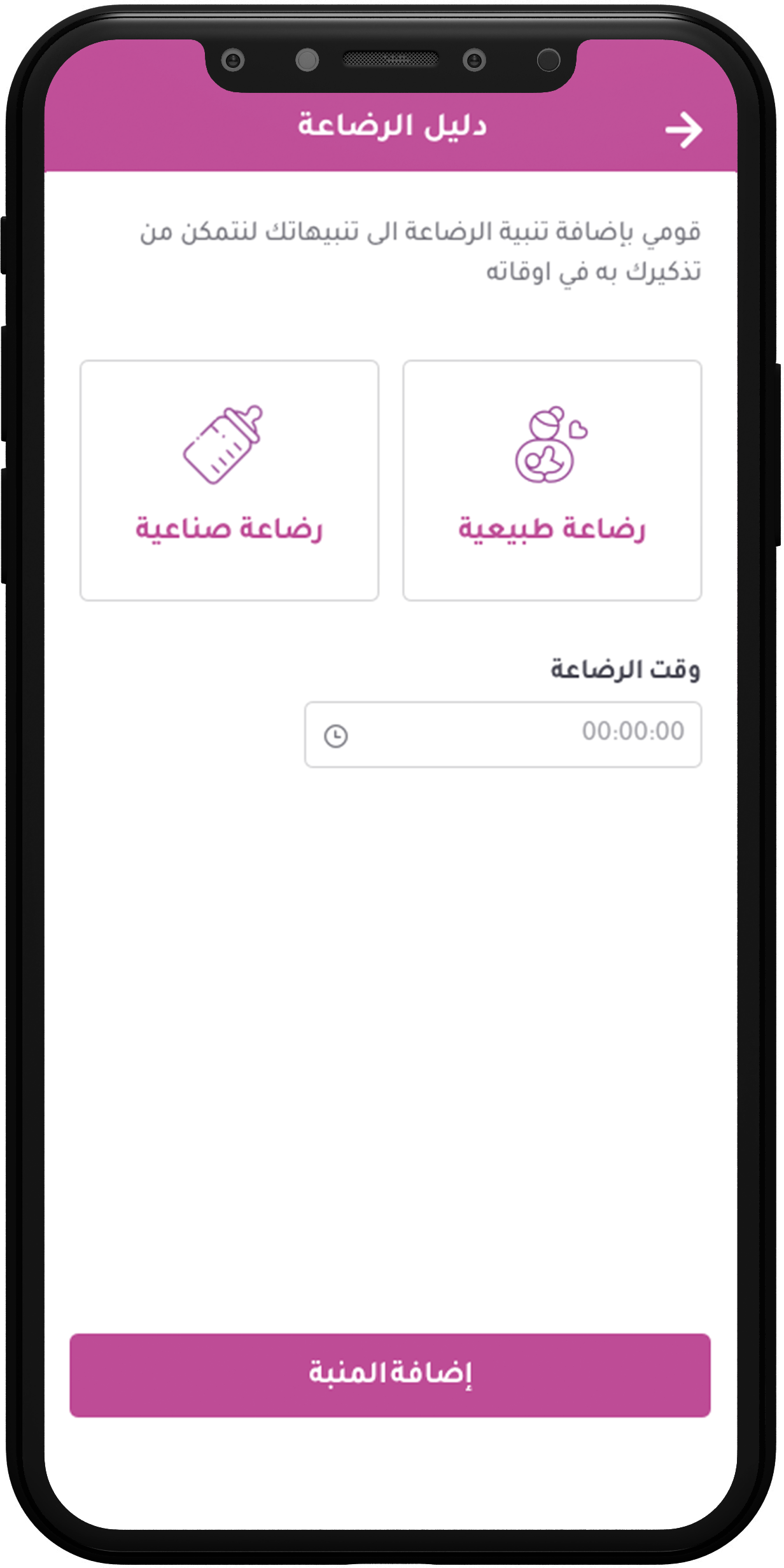Screen dimensions: 784x1568
Task: Select the رضاعة طبيعية card
Action: click(552, 480)
